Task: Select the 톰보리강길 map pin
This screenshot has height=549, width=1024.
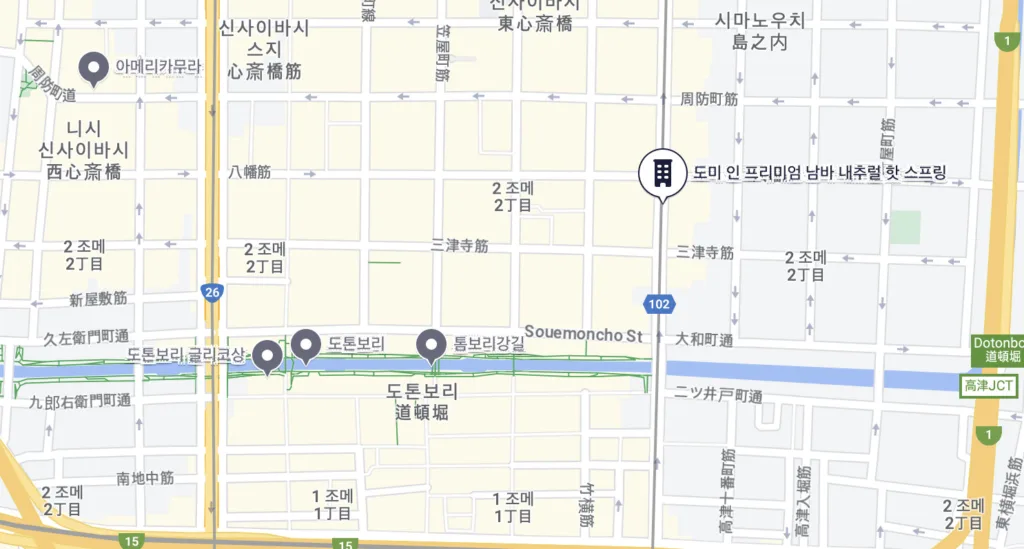Action: (x=432, y=345)
